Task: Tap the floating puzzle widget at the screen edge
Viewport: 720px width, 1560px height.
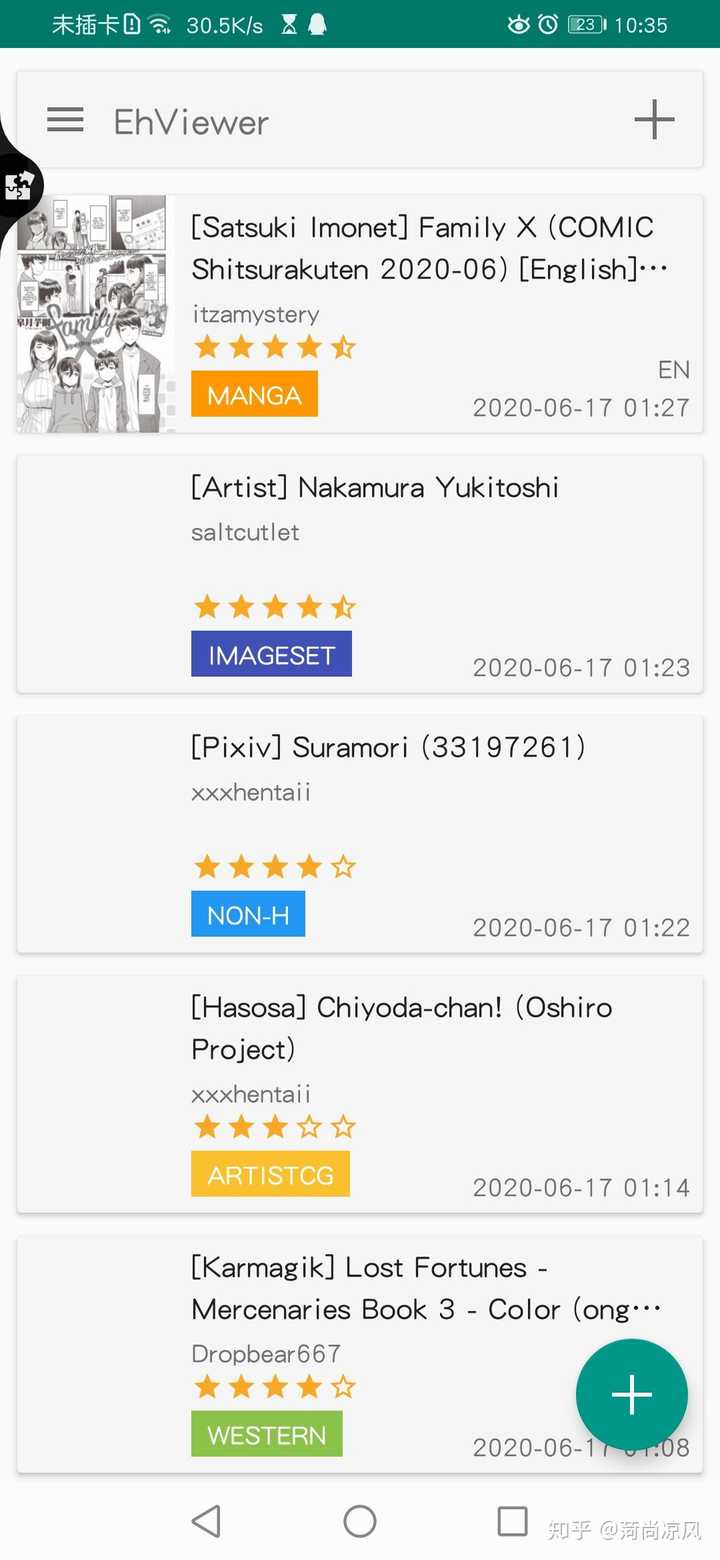Action: tap(18, 185)
